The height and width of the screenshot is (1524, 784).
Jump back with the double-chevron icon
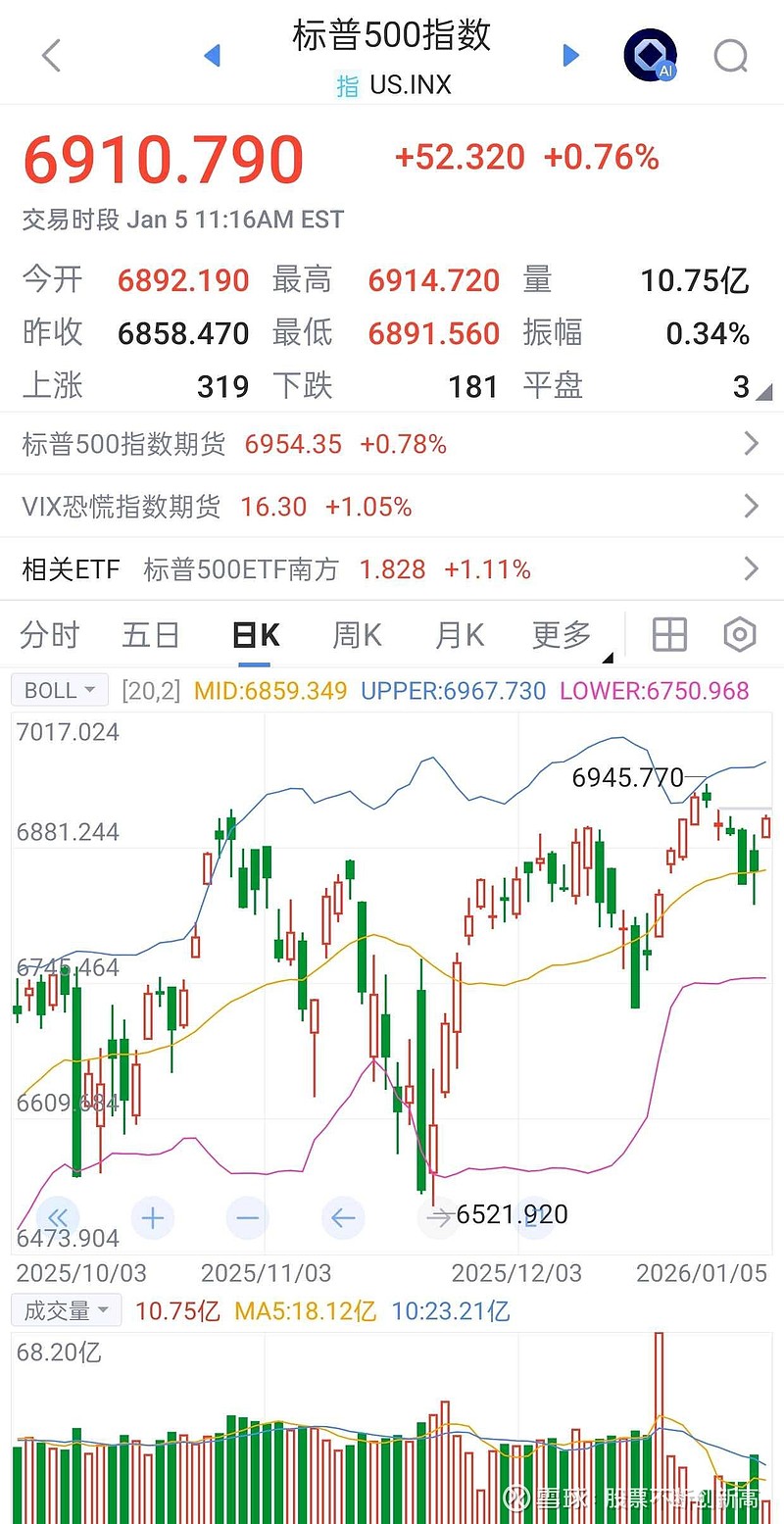point(57,1217)
